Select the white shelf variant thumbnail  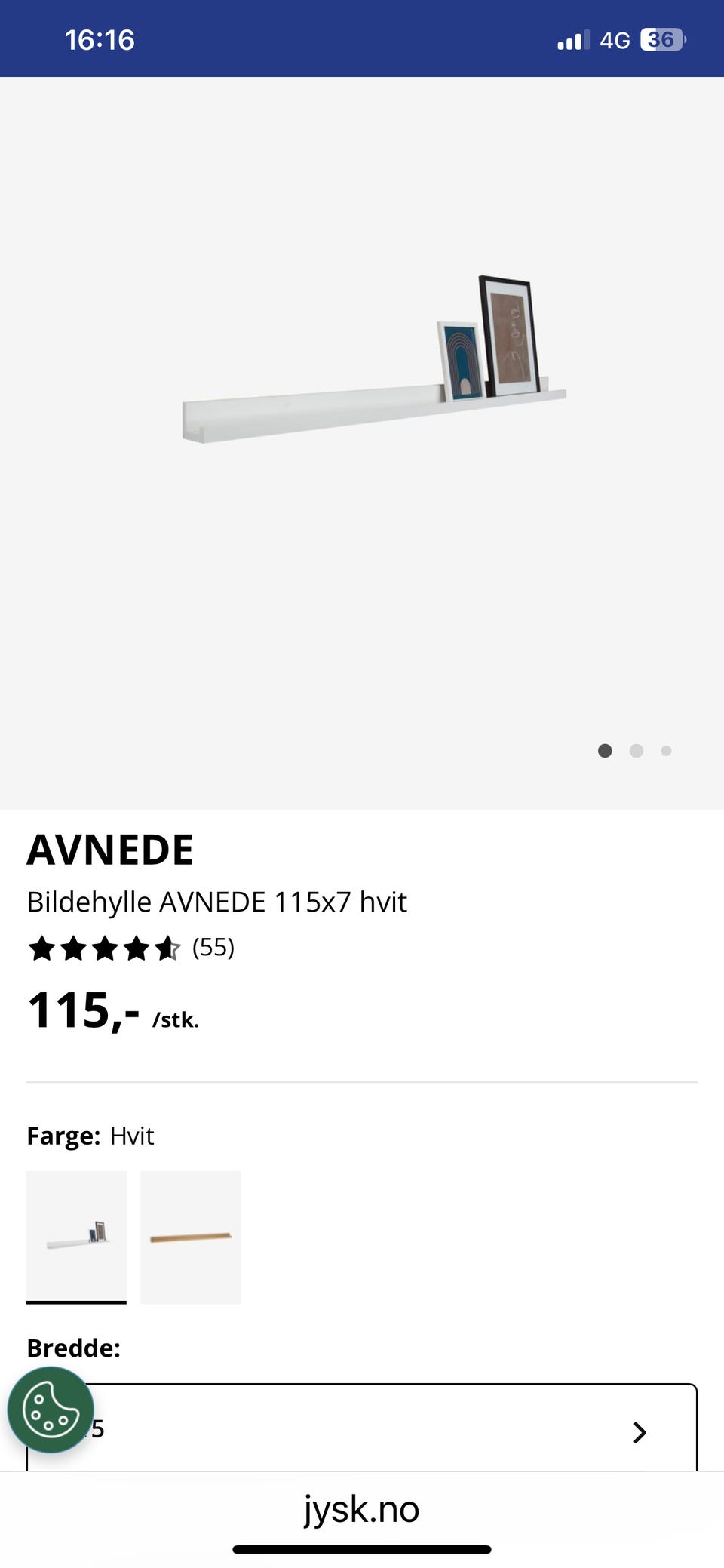76,1235
